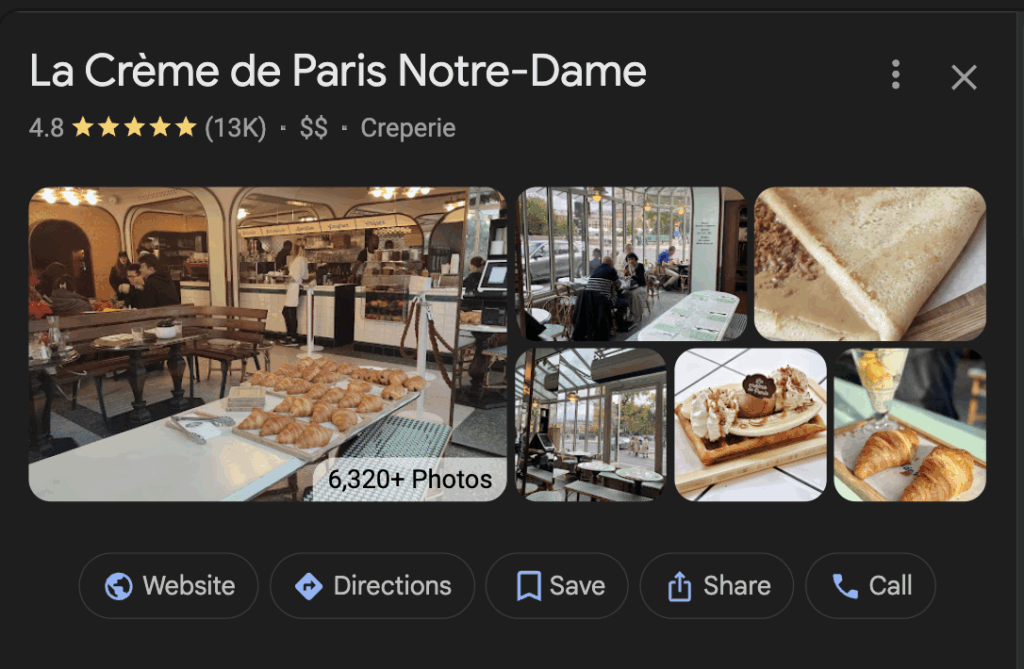1024x669 pixels.
Task: Open the three-dot overflow menu
Action: (895, 75)
